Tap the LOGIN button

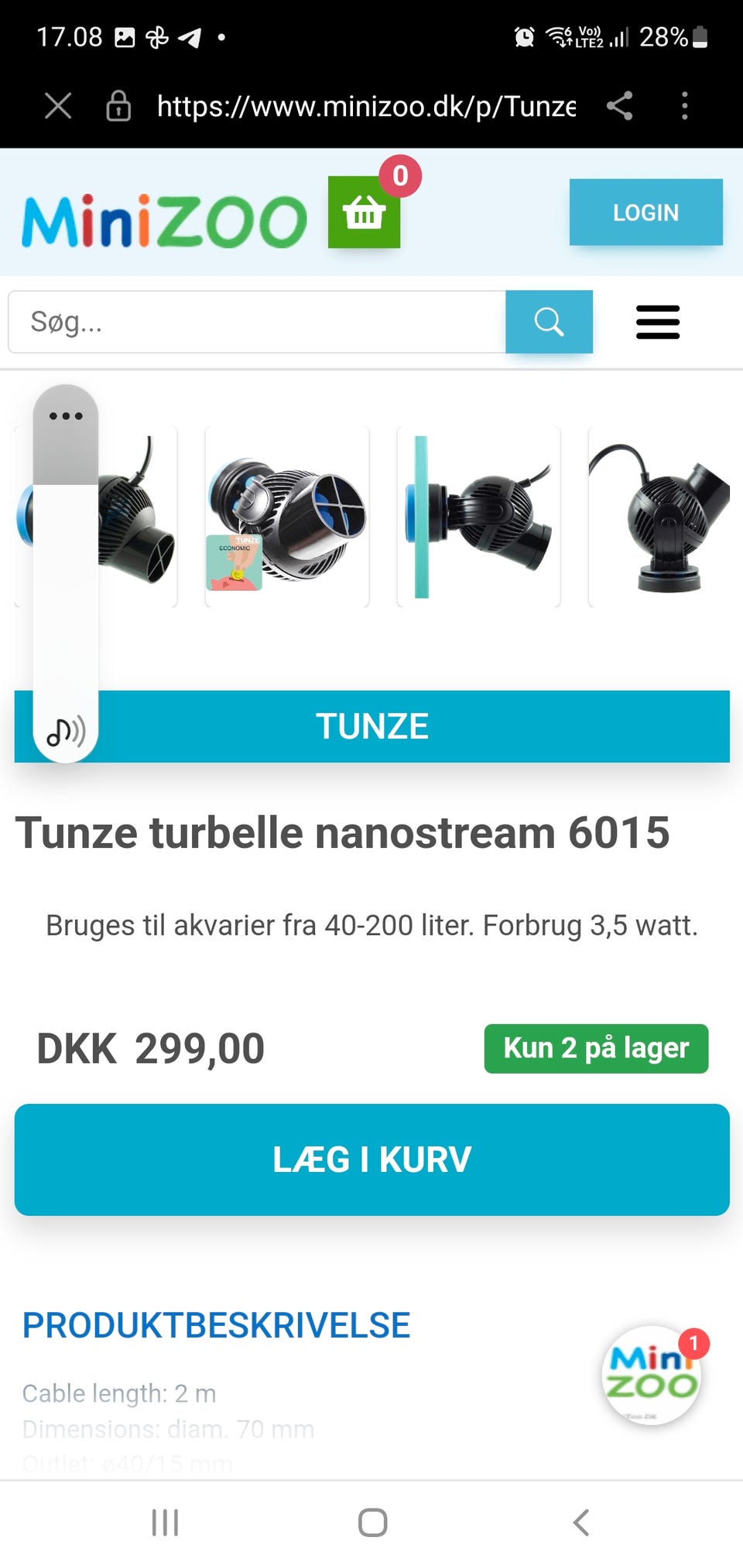click(x=645, y=212)
